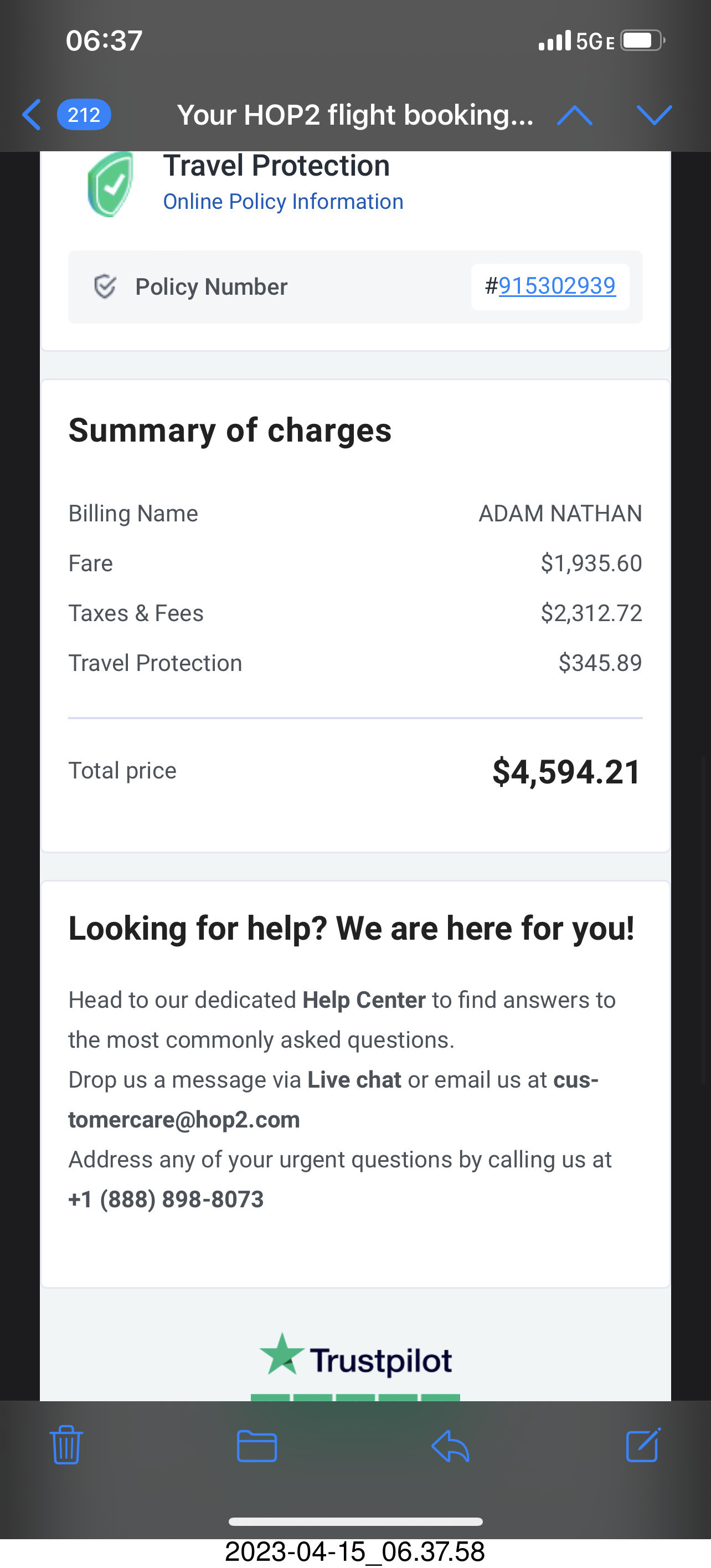This screenshot has width=711, height=1568.
Task: Open the Online Policy Information link
Action: point(283,202)
